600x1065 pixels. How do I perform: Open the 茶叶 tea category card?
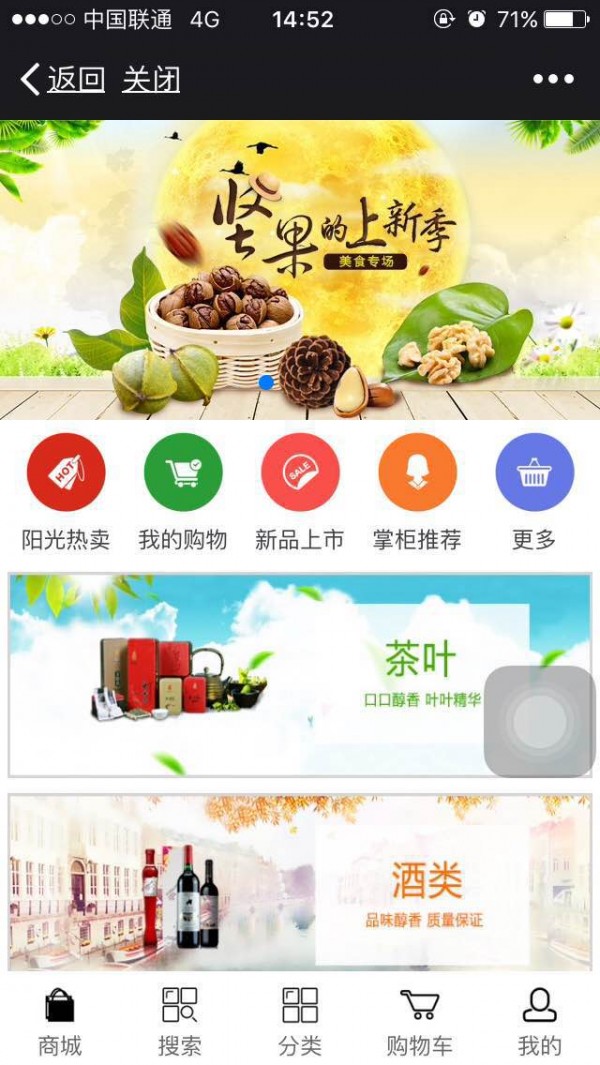[x=250, y=675]
